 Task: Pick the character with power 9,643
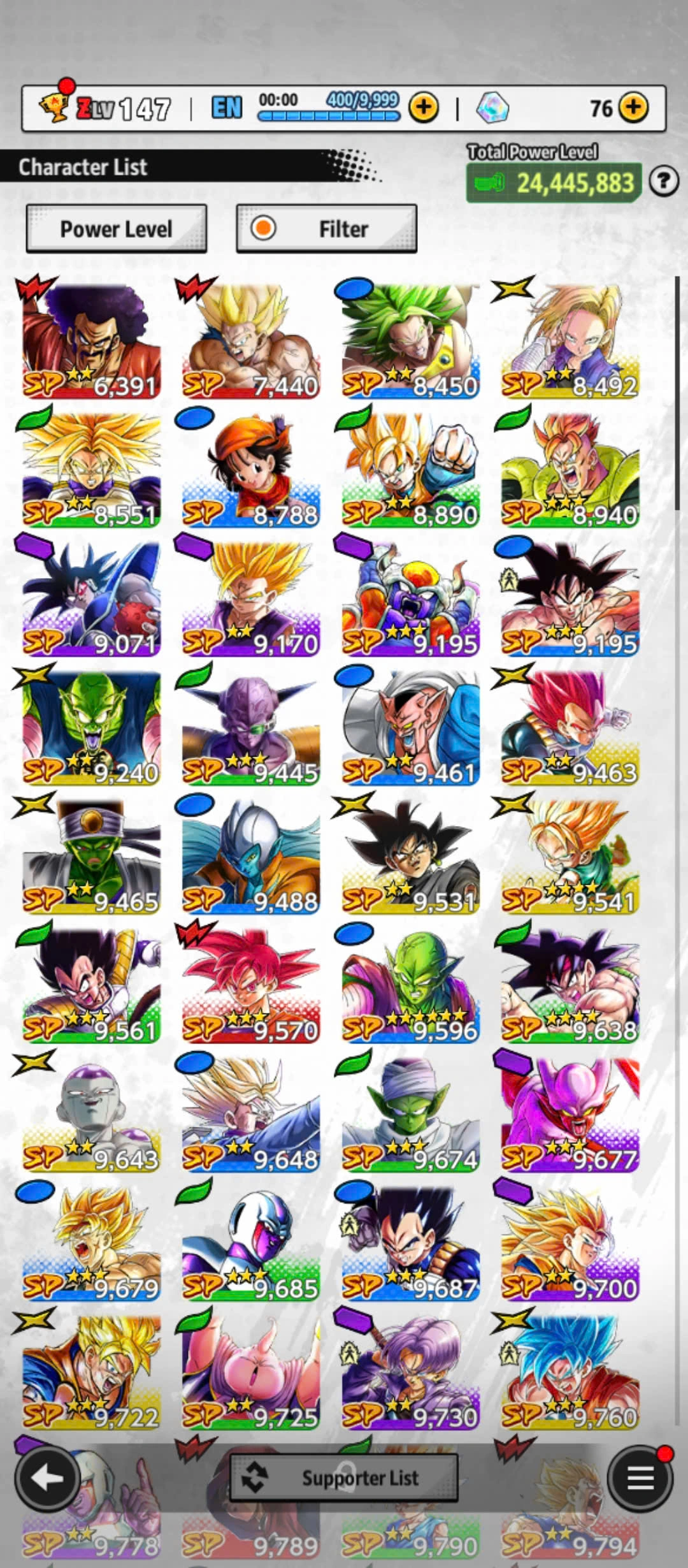point(91,1114)
